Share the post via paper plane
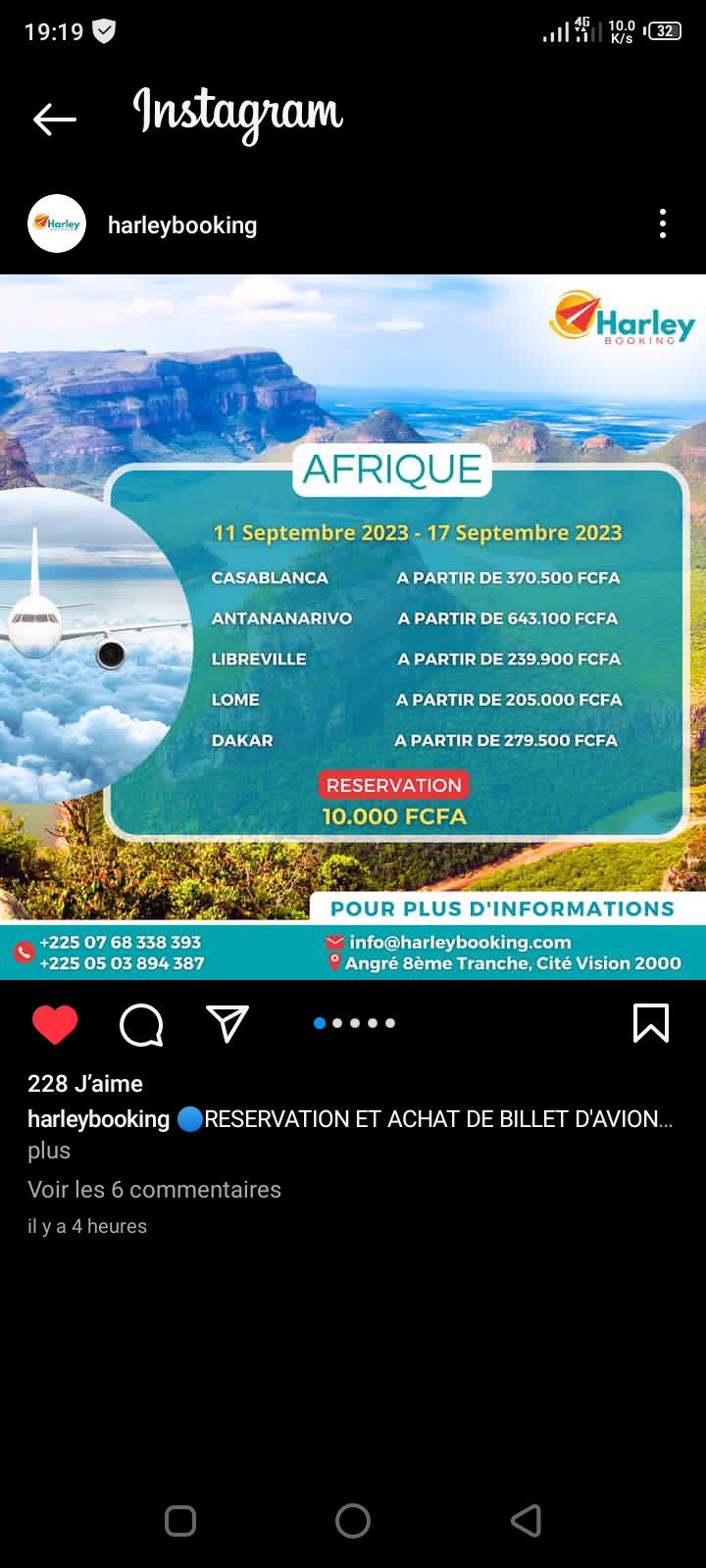706x1568 pixels. (x=227, y=1024)
